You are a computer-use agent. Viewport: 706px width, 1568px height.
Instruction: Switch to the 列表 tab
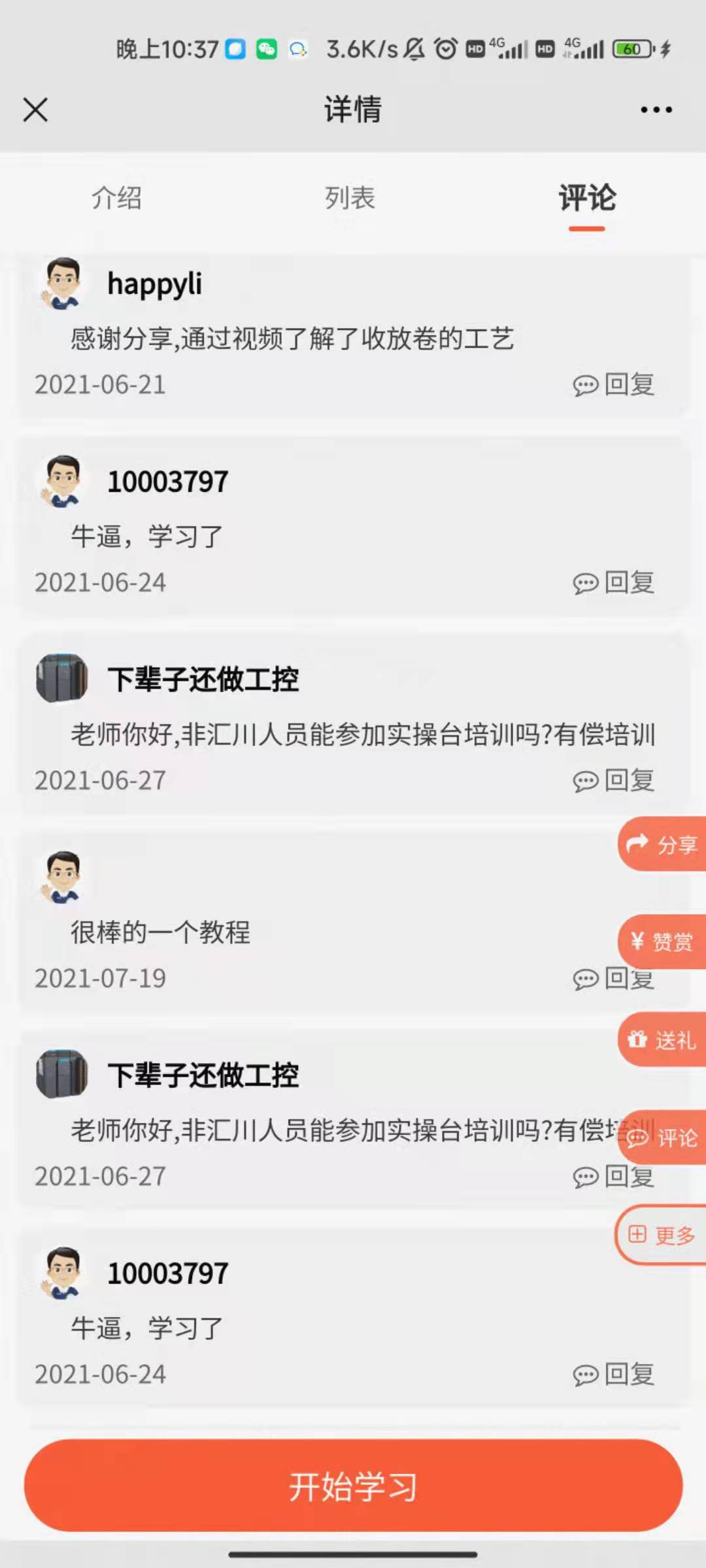(351, 198)
